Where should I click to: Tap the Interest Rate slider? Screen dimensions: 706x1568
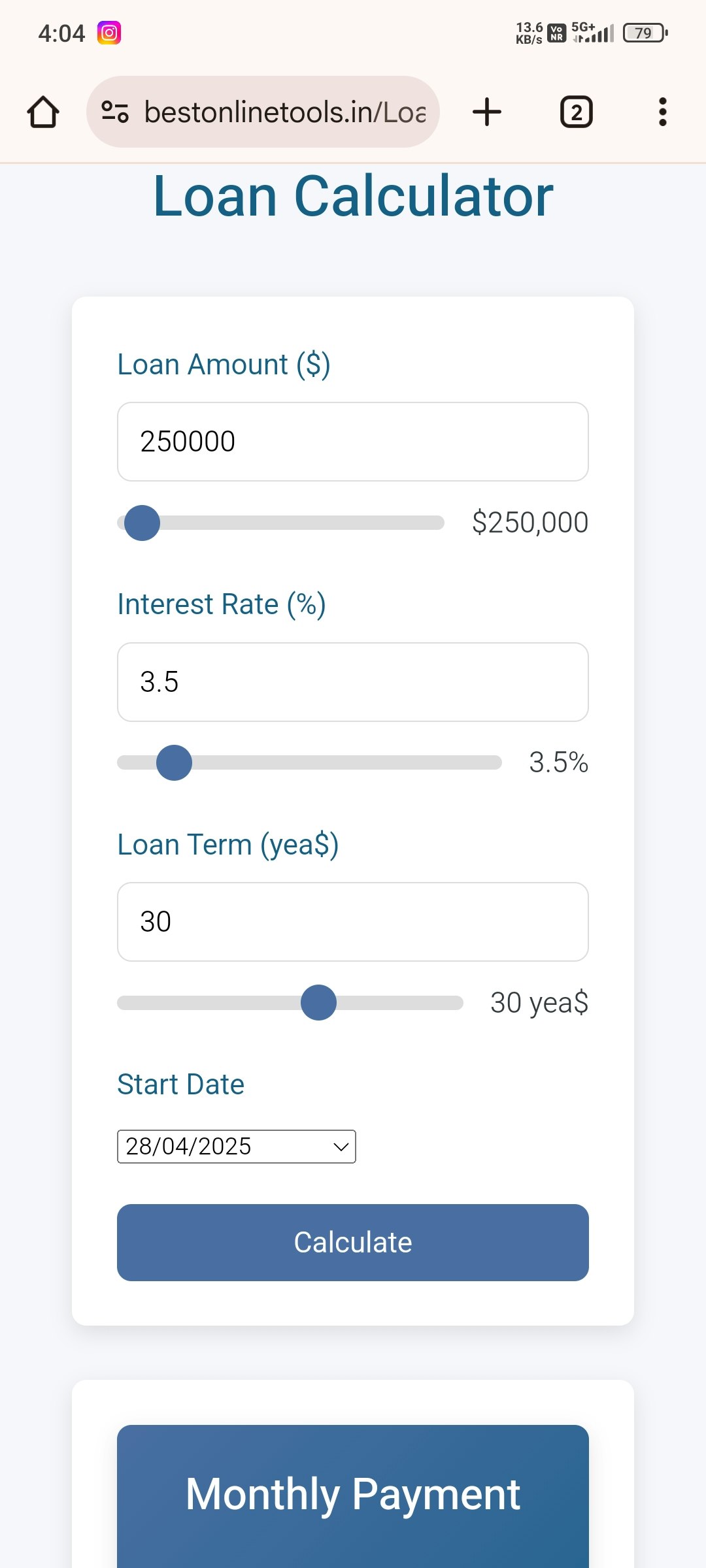[x=309, y=762]
